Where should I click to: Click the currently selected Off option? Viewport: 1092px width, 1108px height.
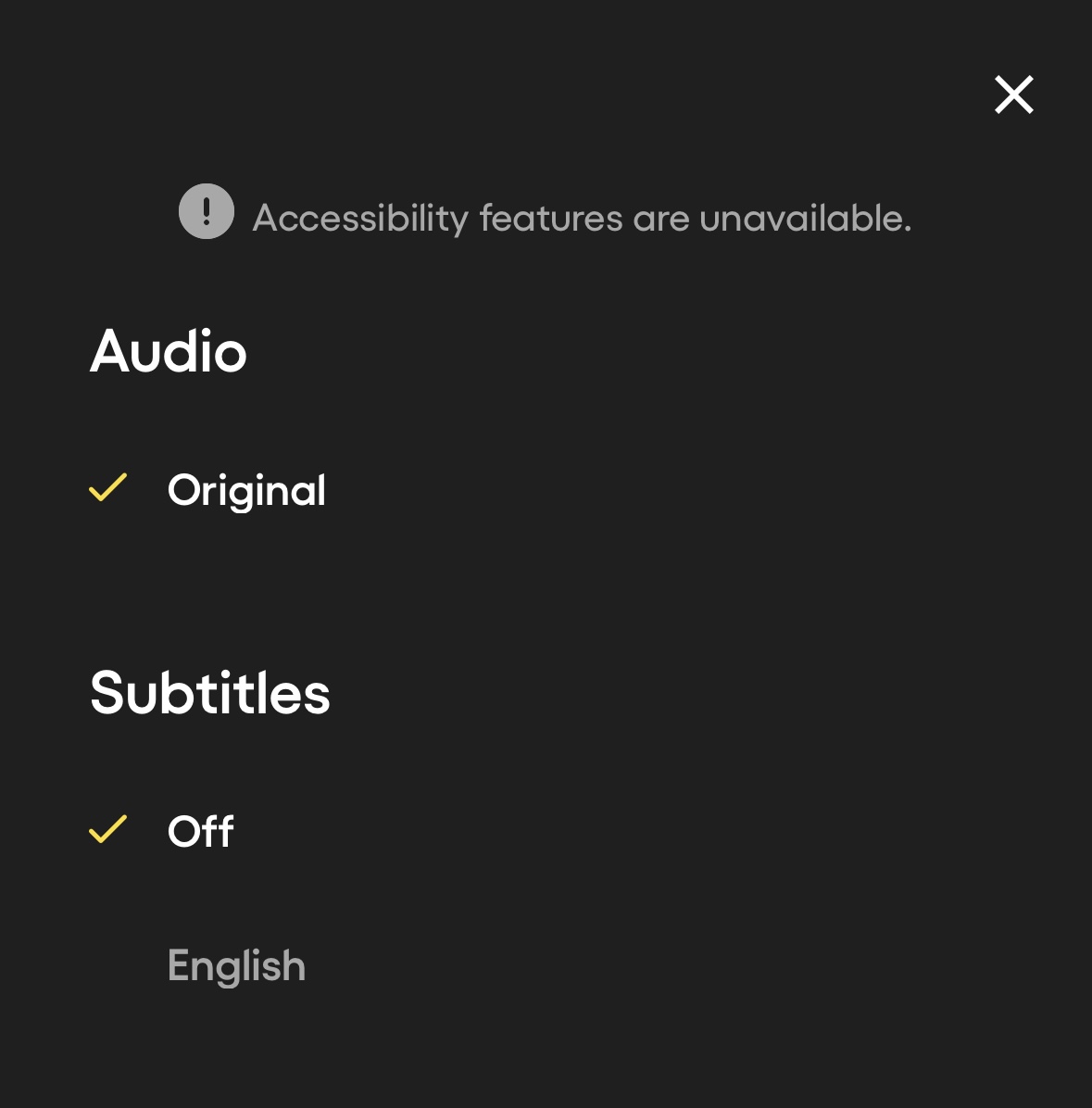pos(199,831)
